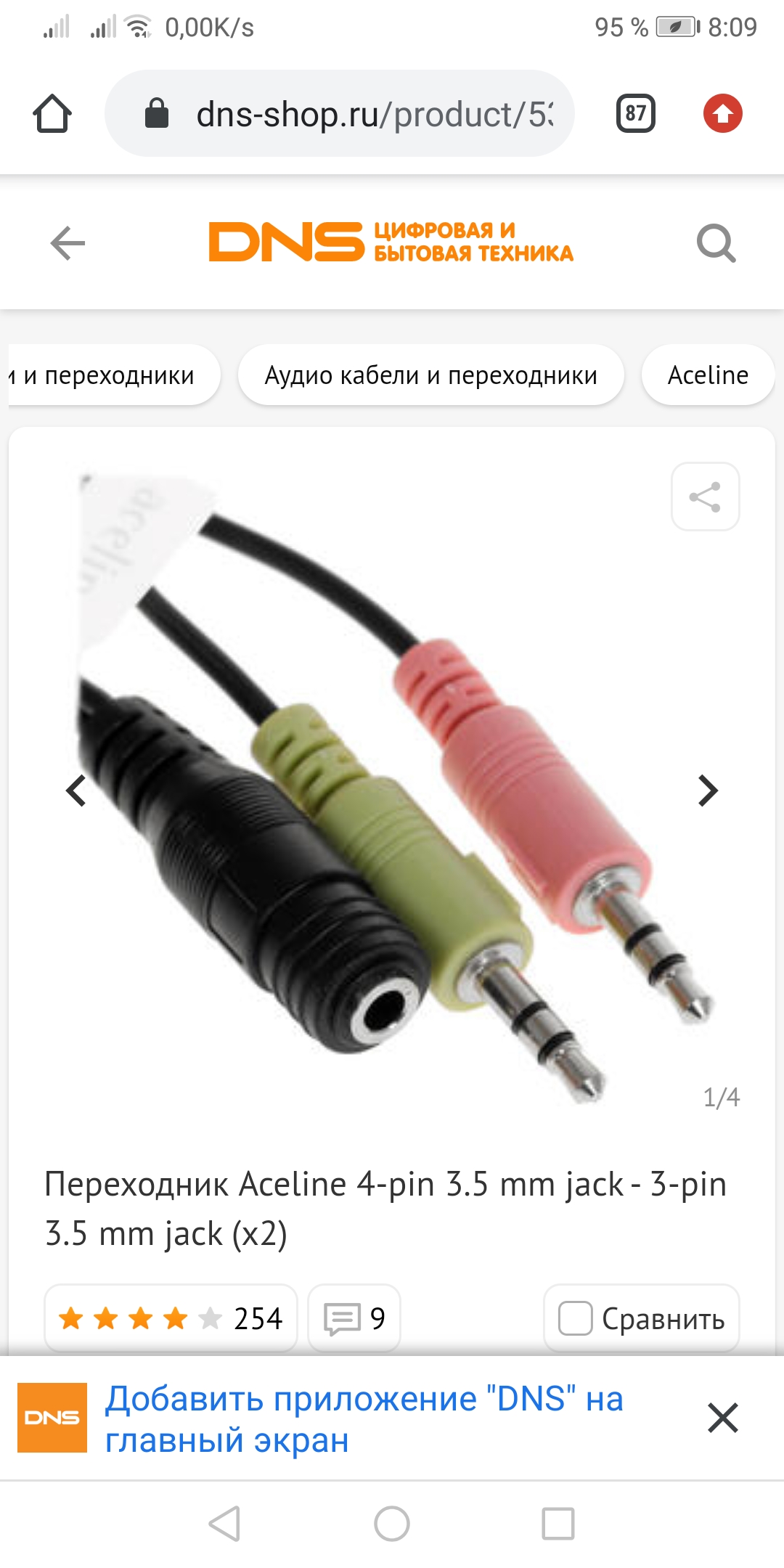
Task: Share this product
Action: (x=705, y=497)
